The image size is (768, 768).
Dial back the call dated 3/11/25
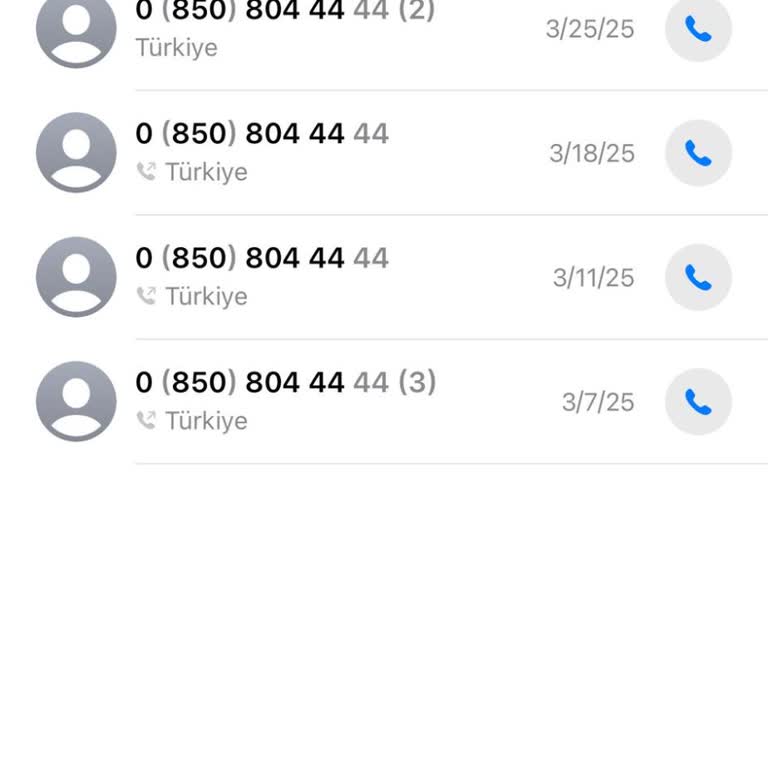[x=698, y=277]
